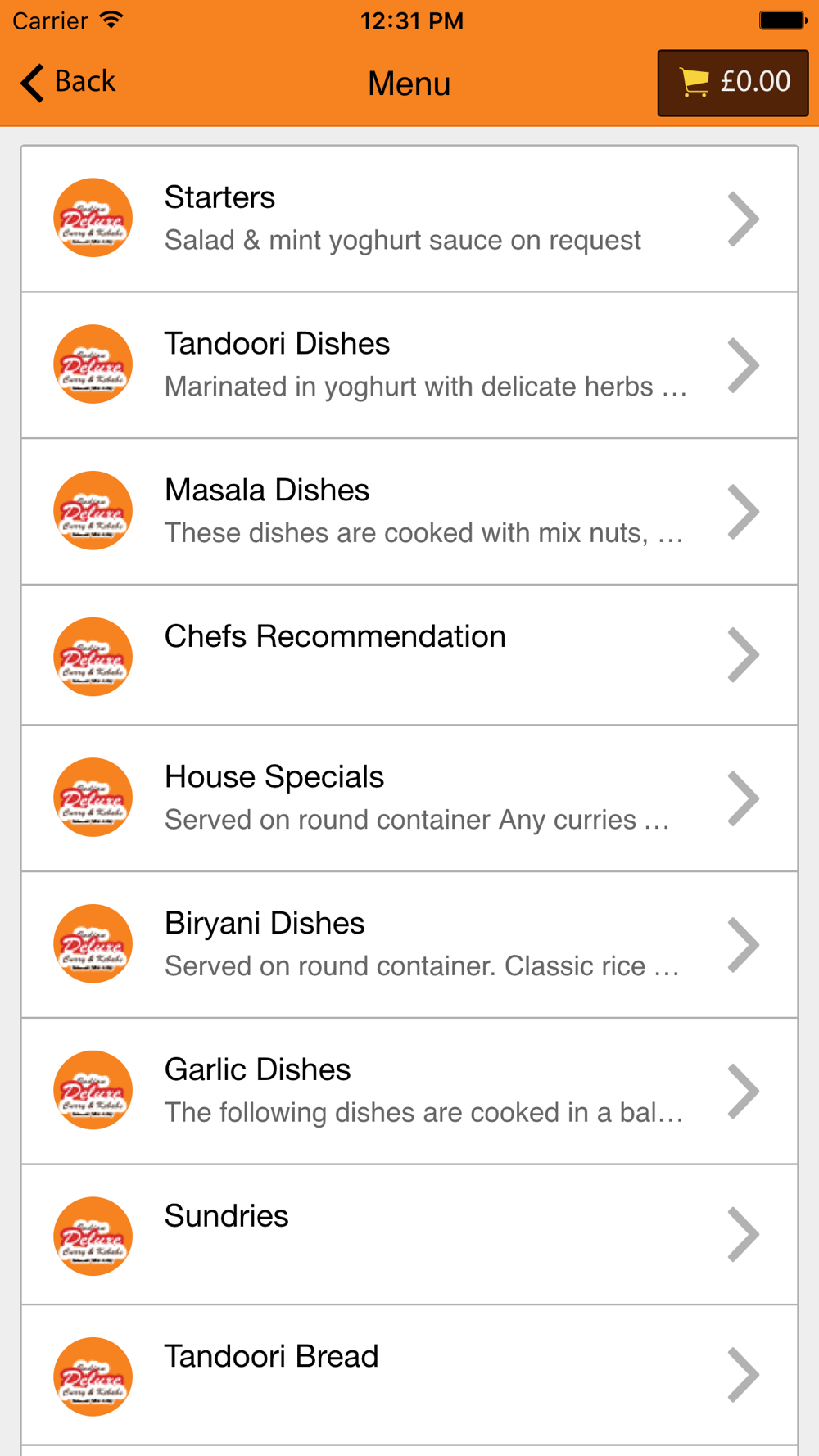The width and height of the screenshot is (819, 1456).
Task: Open Biryani Dishes
Action: 409,945
